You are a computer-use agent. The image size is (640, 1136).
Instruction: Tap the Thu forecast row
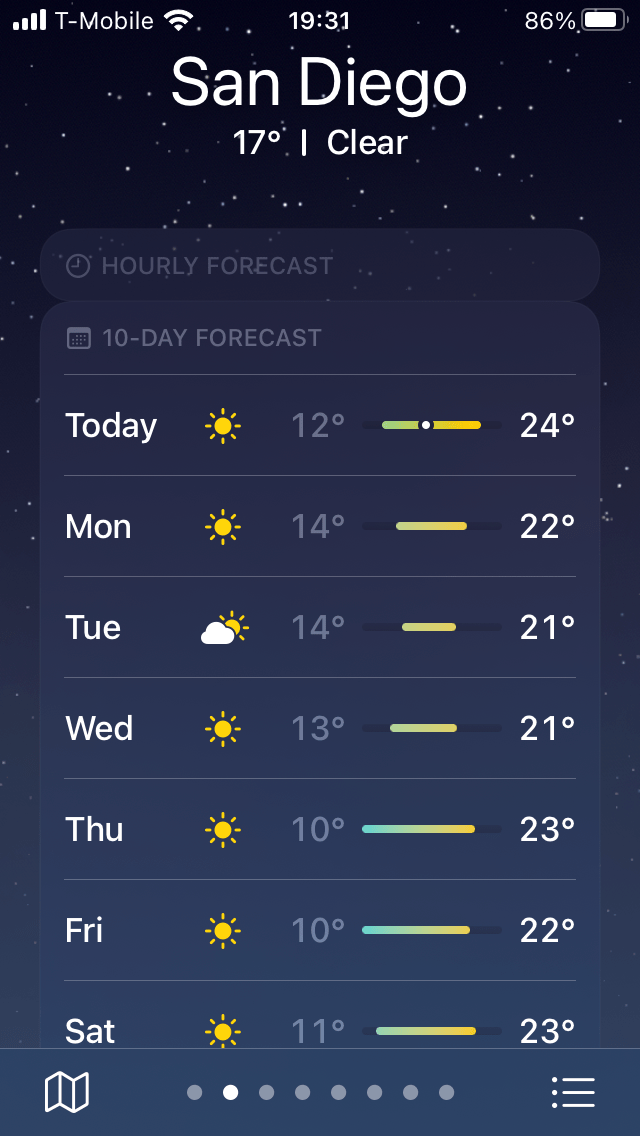click(320, 830)
